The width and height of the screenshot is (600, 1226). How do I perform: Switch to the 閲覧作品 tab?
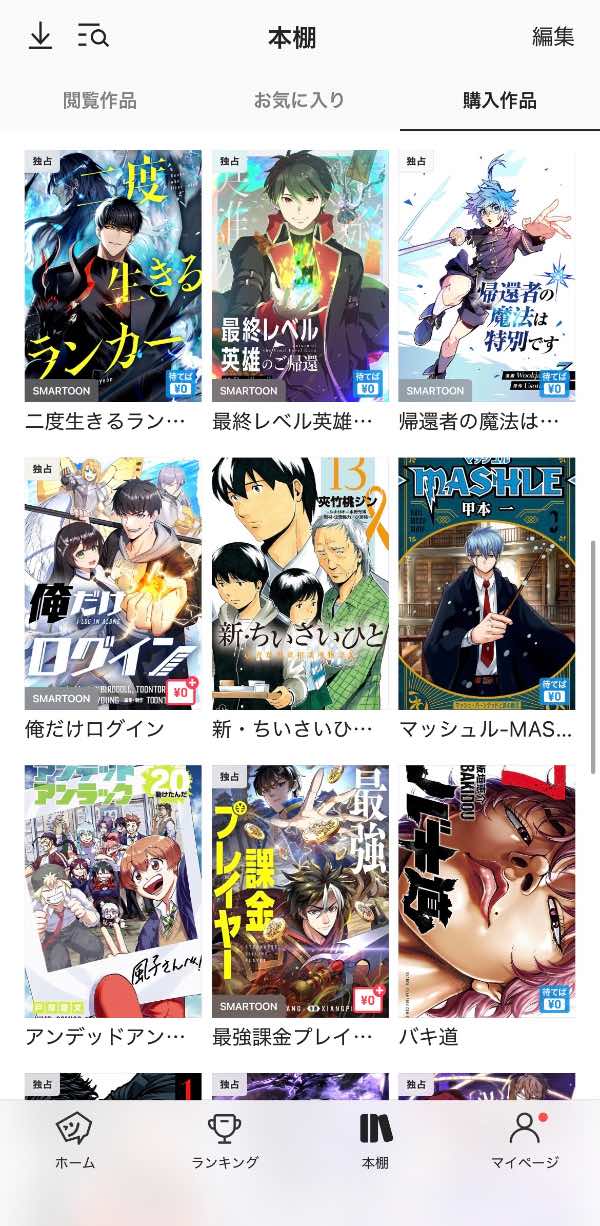pyautogui.click(x=100, y=100)
